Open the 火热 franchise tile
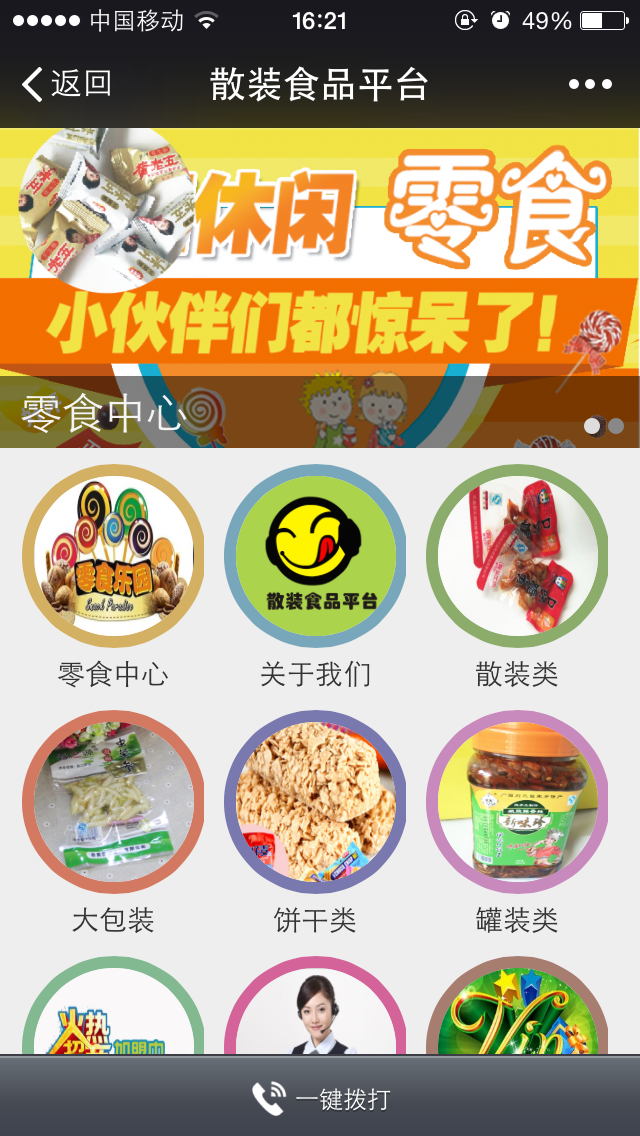The image size is (640, 1136). (x=113, y=1007)
